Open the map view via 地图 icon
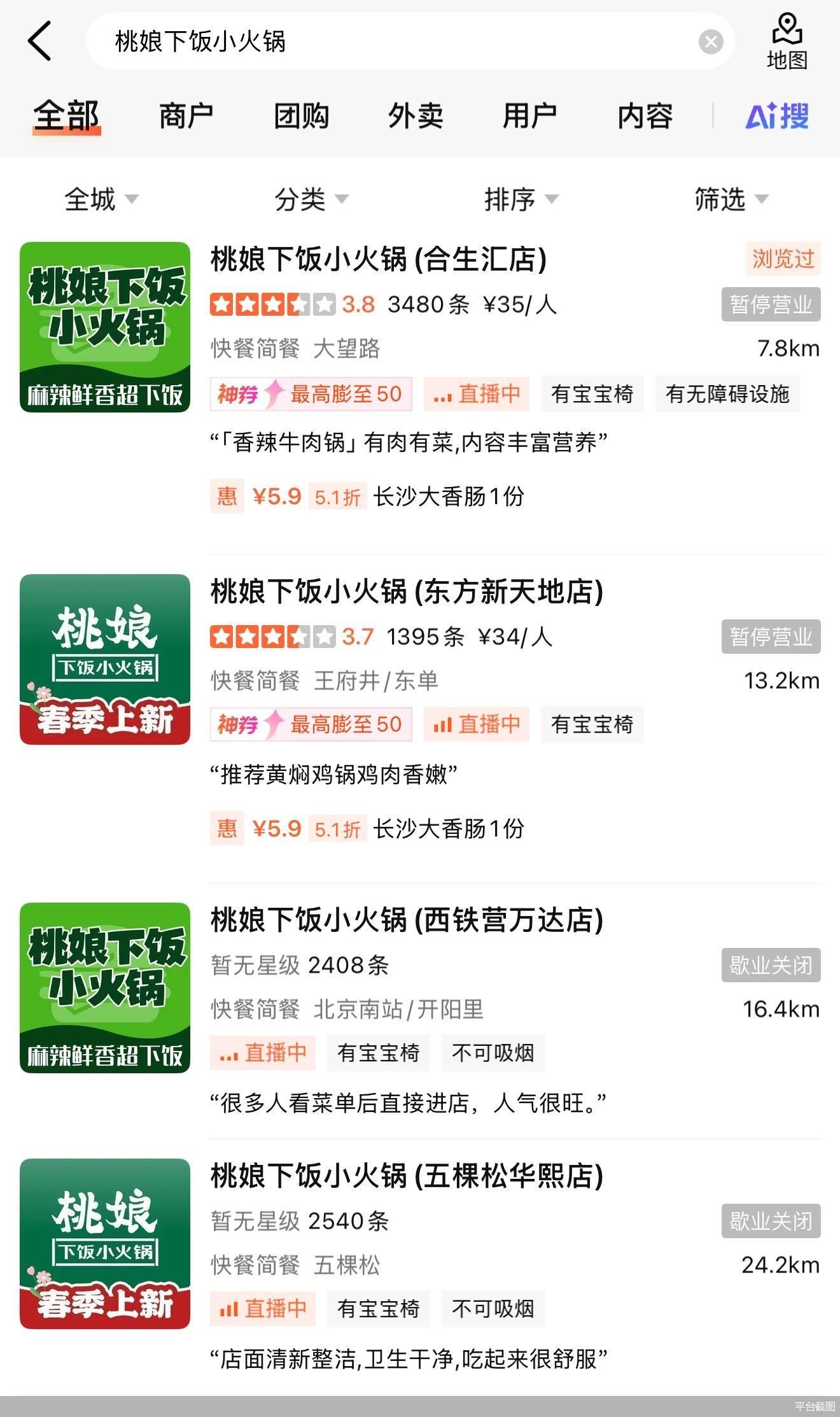The height and width of the screenshot is (1417, 840). pos(787,39)
